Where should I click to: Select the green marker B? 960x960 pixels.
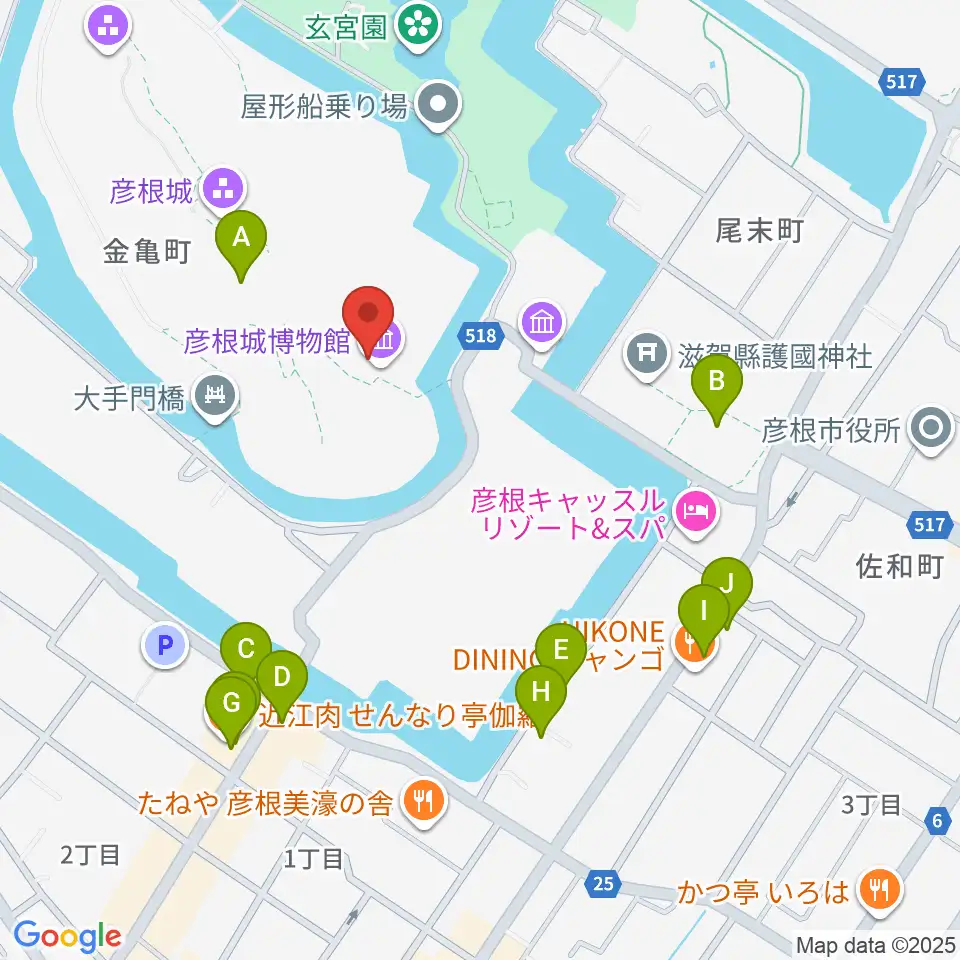[716, 390]
